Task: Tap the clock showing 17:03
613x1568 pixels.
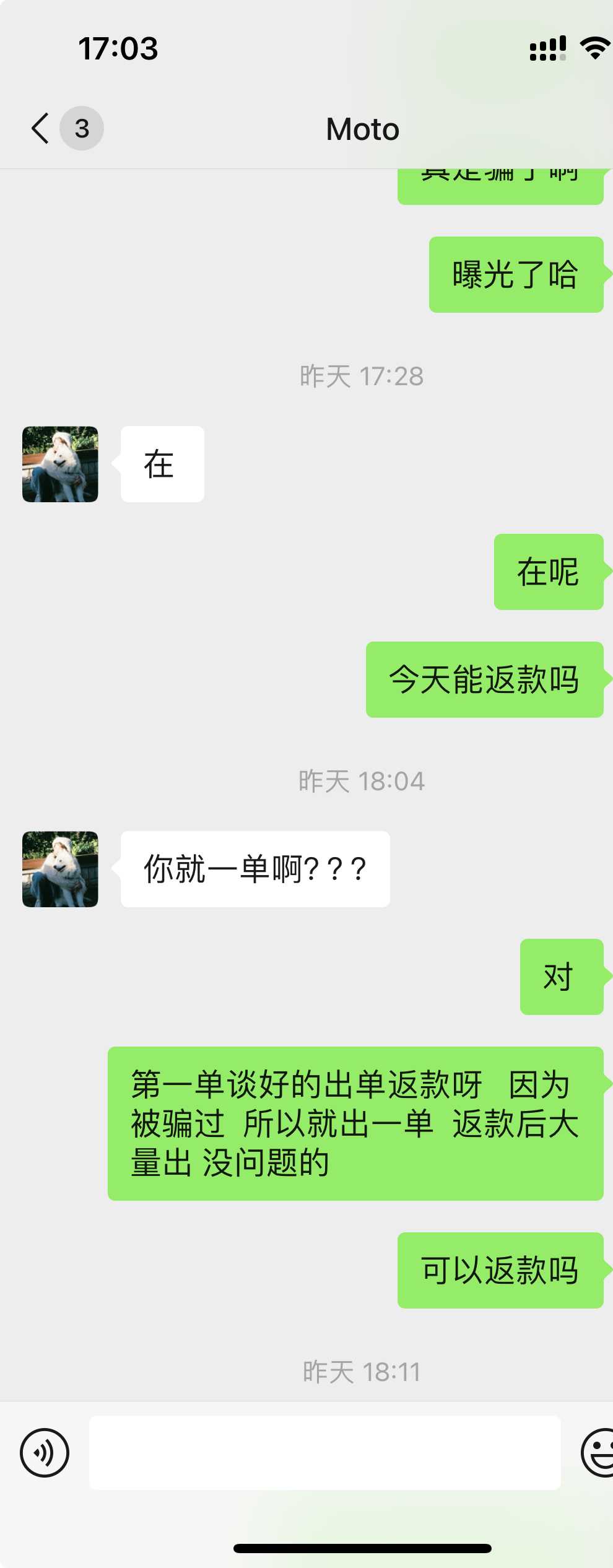Action: [x=118, y=48]
